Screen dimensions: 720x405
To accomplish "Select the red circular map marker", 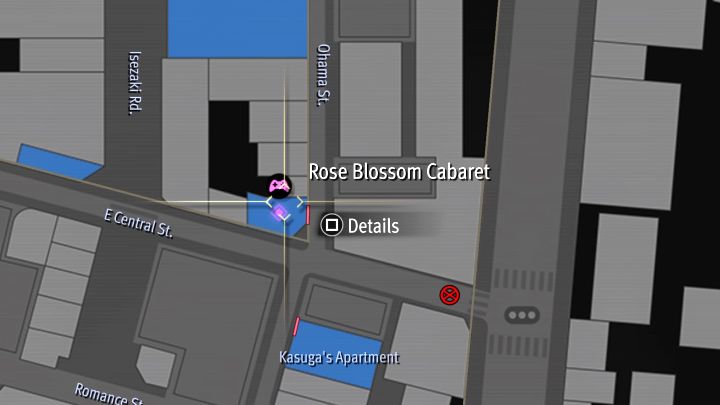I will tap(450, 294).
